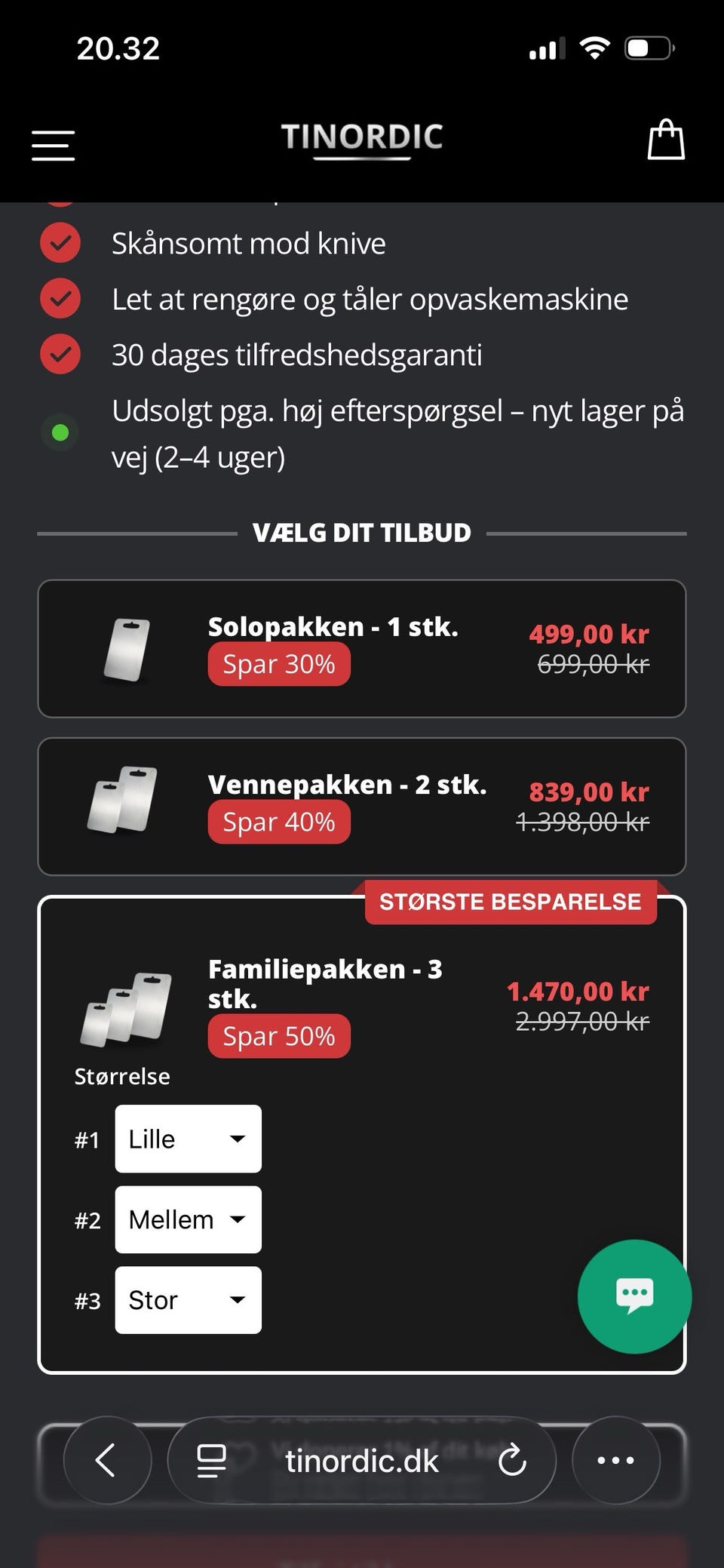Image resolution: width=724 pixels, height=1568 pixels.
Task: Open the hamburger navigation menu
Action: click(x=52, y=145)
